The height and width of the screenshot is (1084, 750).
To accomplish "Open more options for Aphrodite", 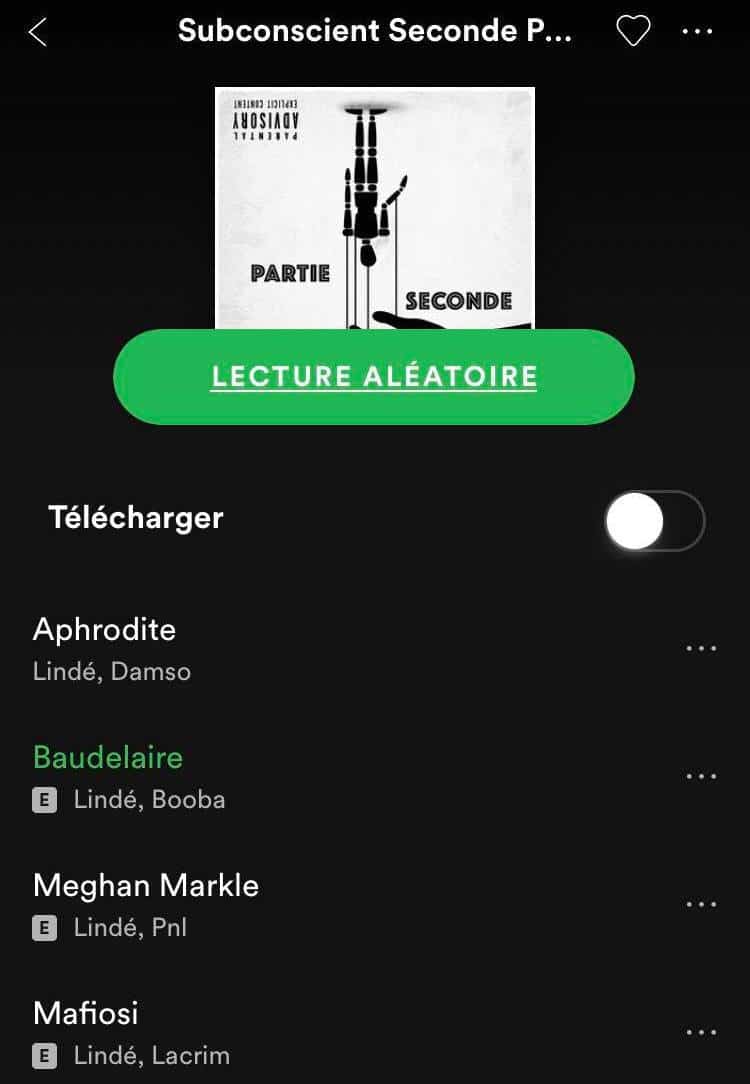I will [x=701, y=648].
